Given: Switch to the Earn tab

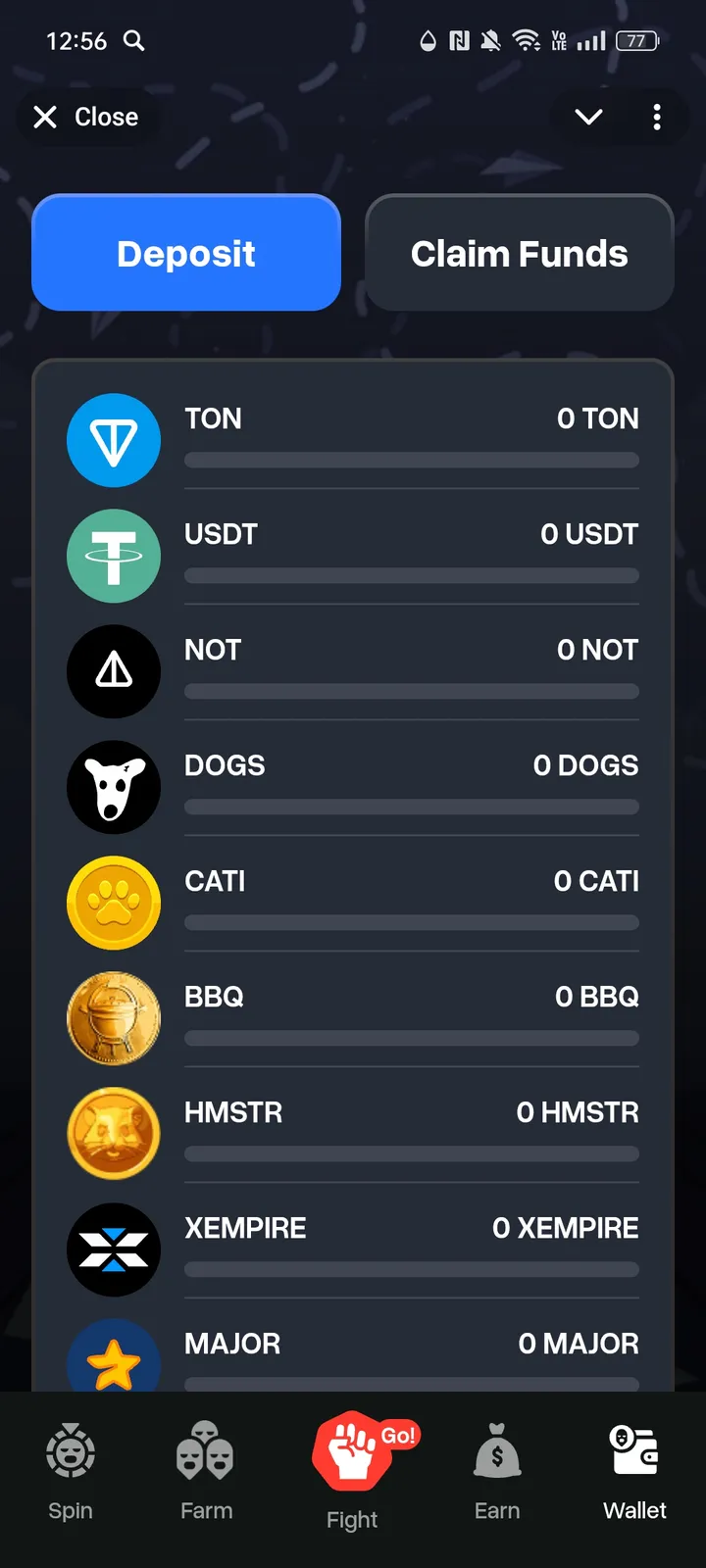Looking at the screenshot, I should [x=497, y=1470].
